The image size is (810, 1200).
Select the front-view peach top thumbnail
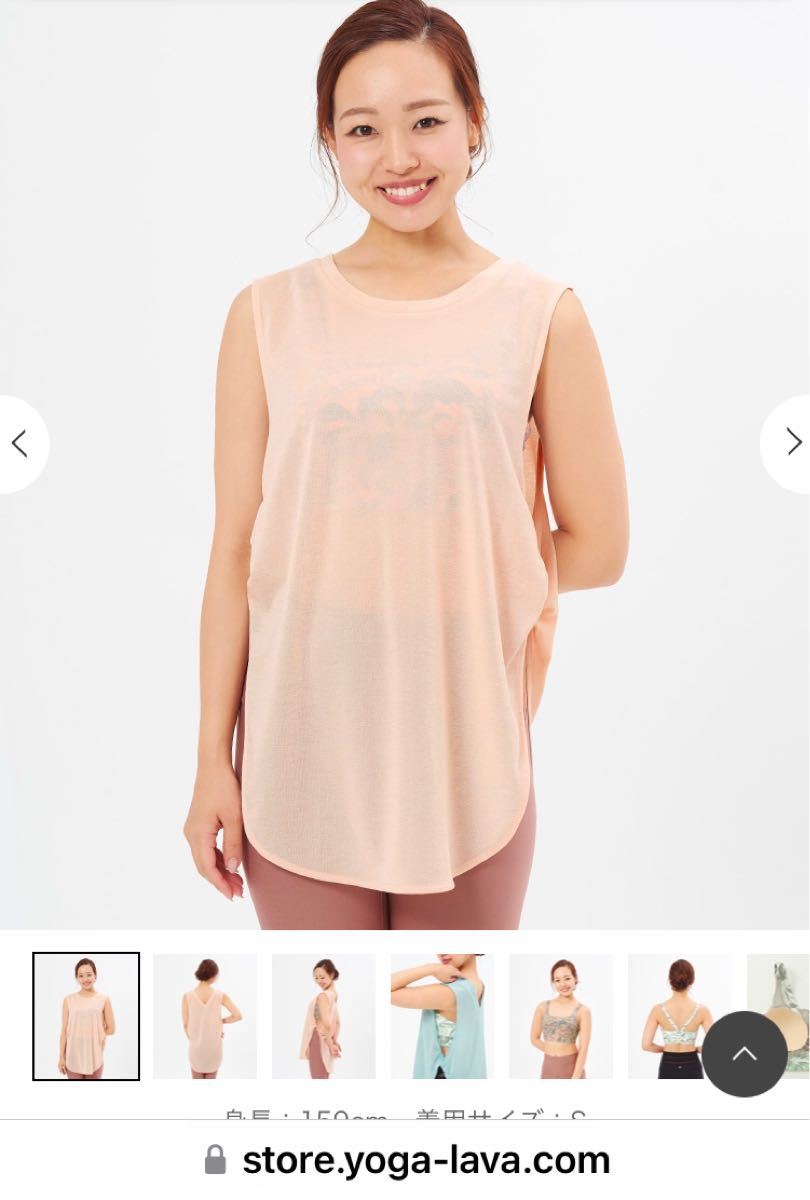pyautogui.click(x=86, y=1016)
